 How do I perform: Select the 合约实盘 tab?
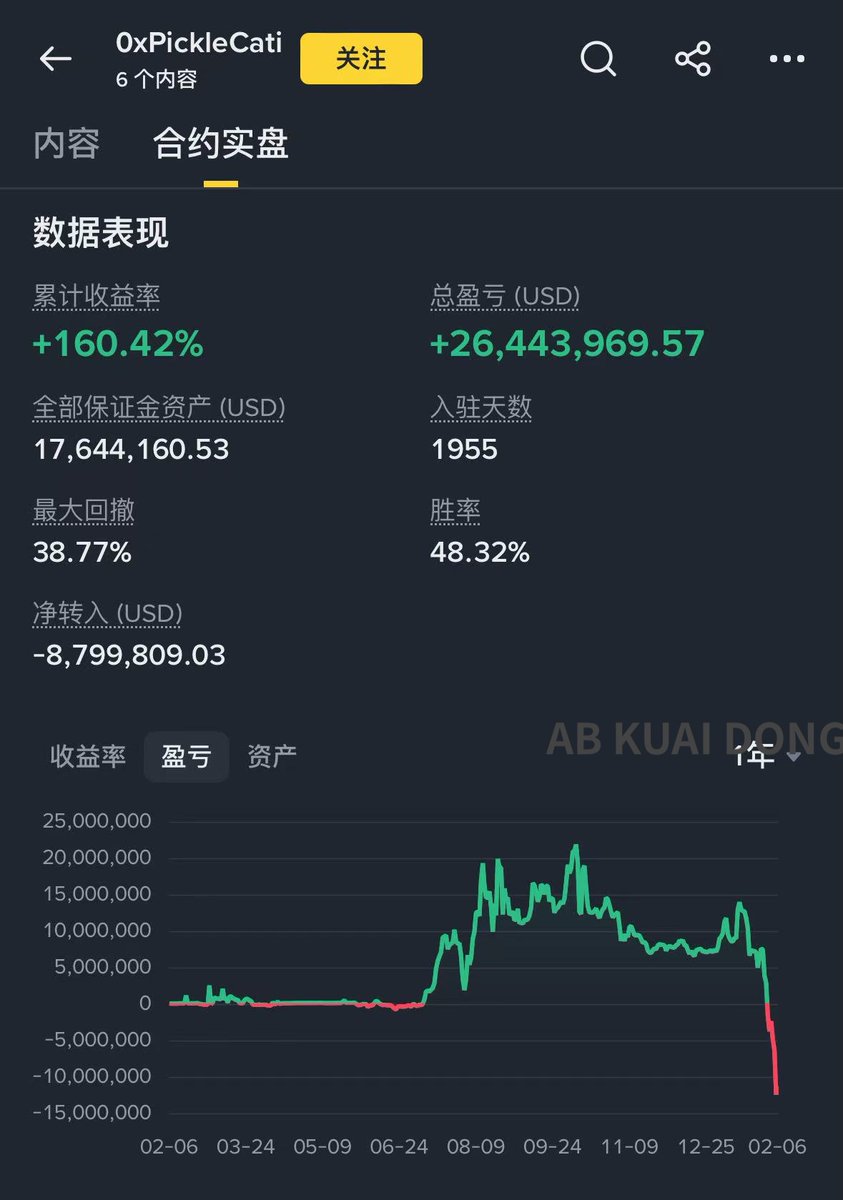221,144
